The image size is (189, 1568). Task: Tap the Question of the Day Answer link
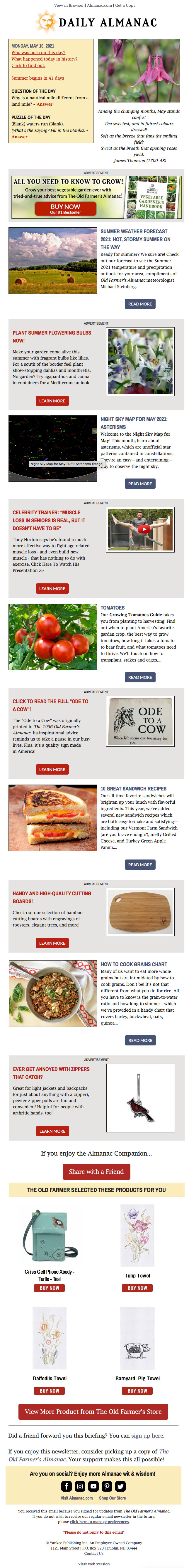coord(44,104)
